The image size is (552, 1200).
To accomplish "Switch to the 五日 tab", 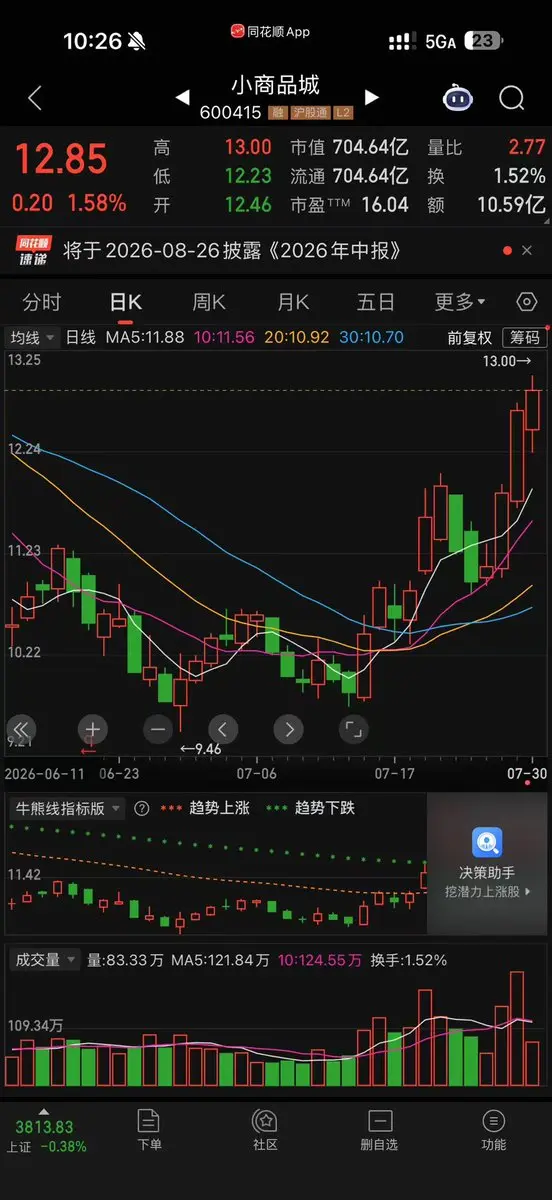I will coord(376,302).
